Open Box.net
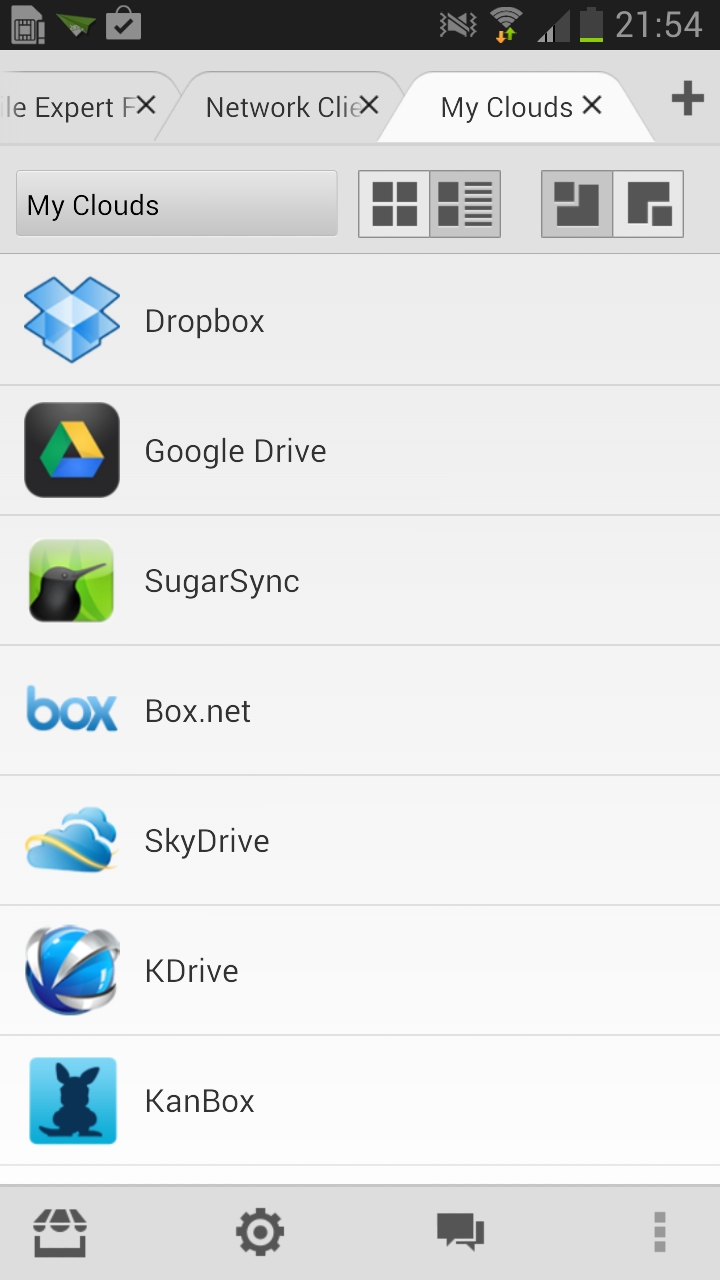The width and height of the screenshot is (720, 1280). [360, 711]
